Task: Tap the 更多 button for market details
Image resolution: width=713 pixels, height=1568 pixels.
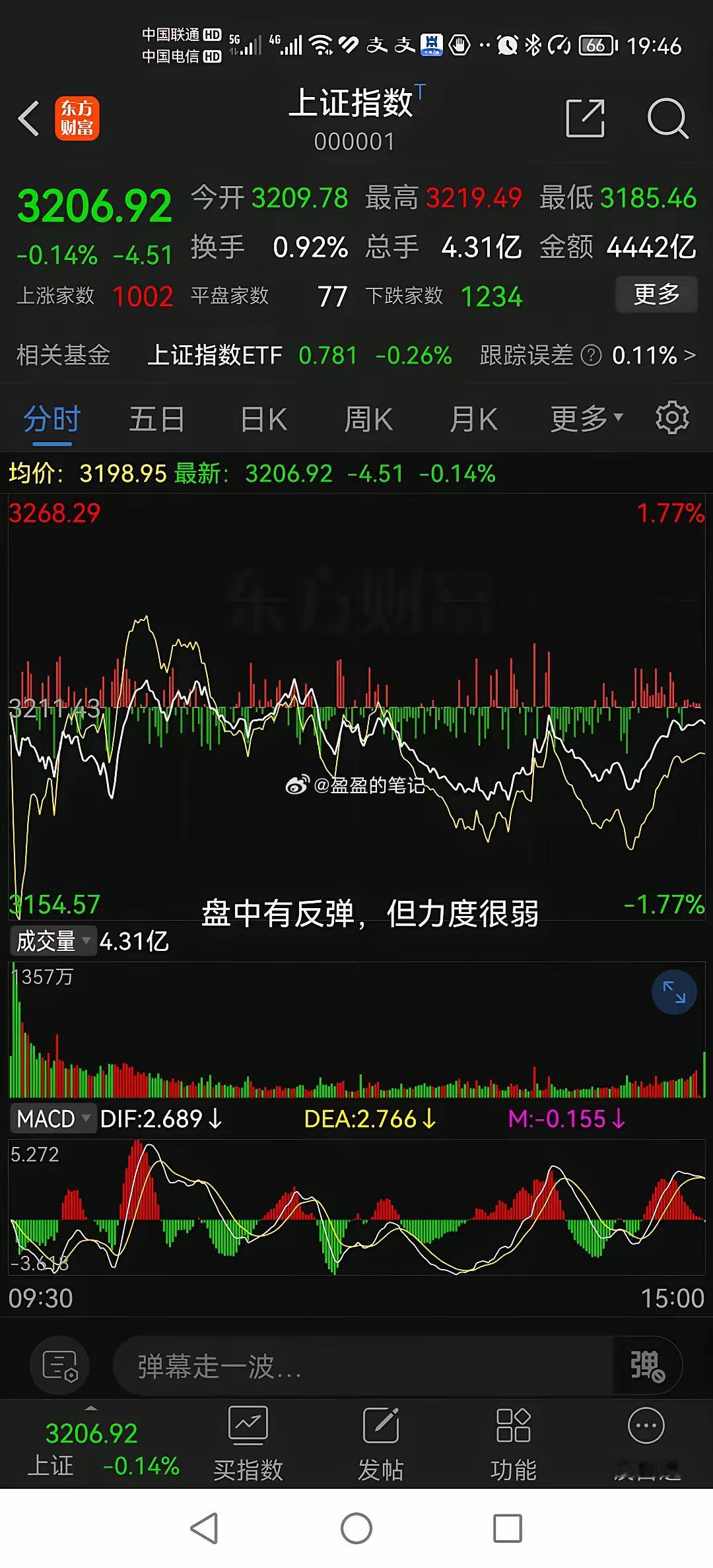Action: (656, 295)
